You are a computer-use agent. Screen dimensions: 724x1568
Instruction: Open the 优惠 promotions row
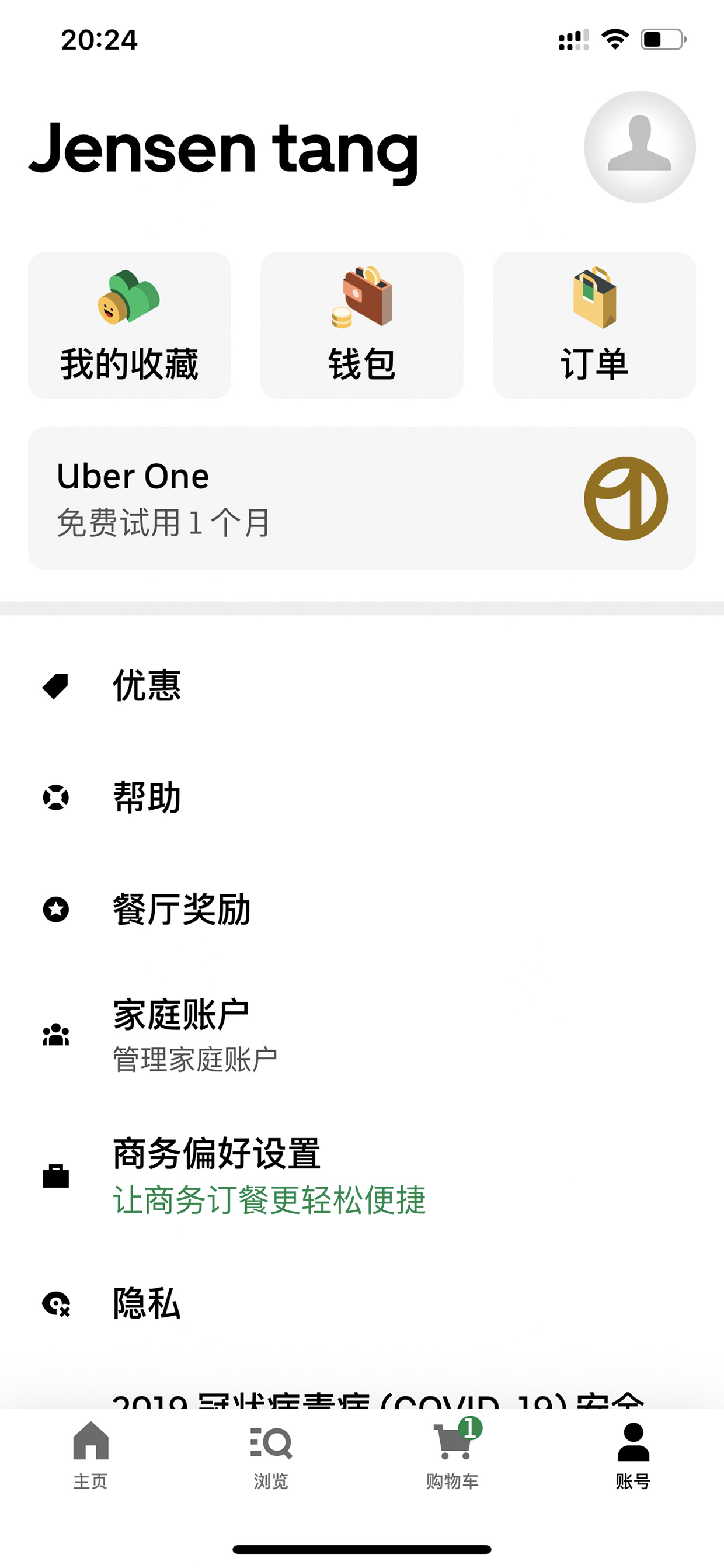coord(362,685)
